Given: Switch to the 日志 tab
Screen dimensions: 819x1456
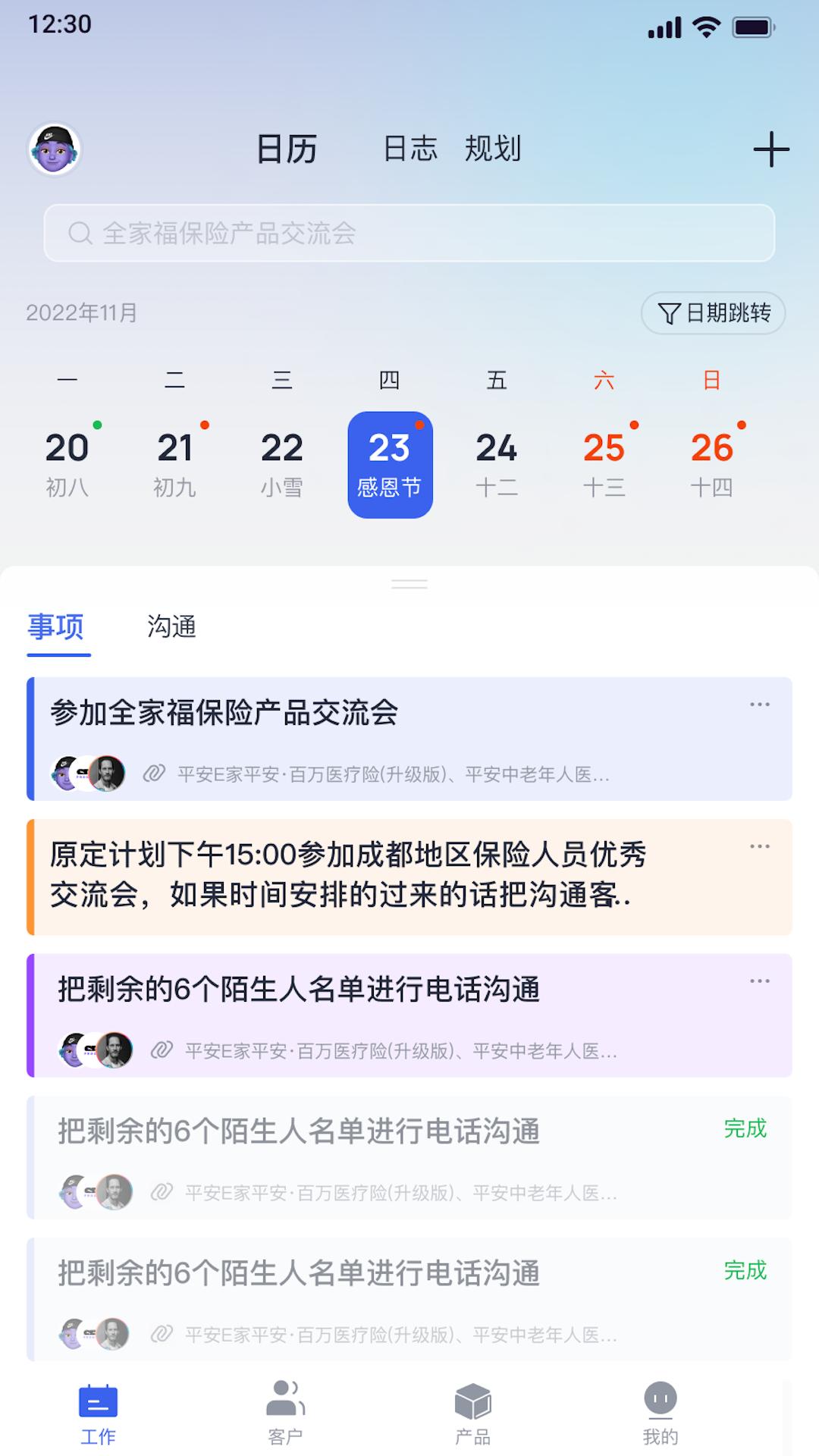Looking at the screenshot, I should (x=409, y=149).
